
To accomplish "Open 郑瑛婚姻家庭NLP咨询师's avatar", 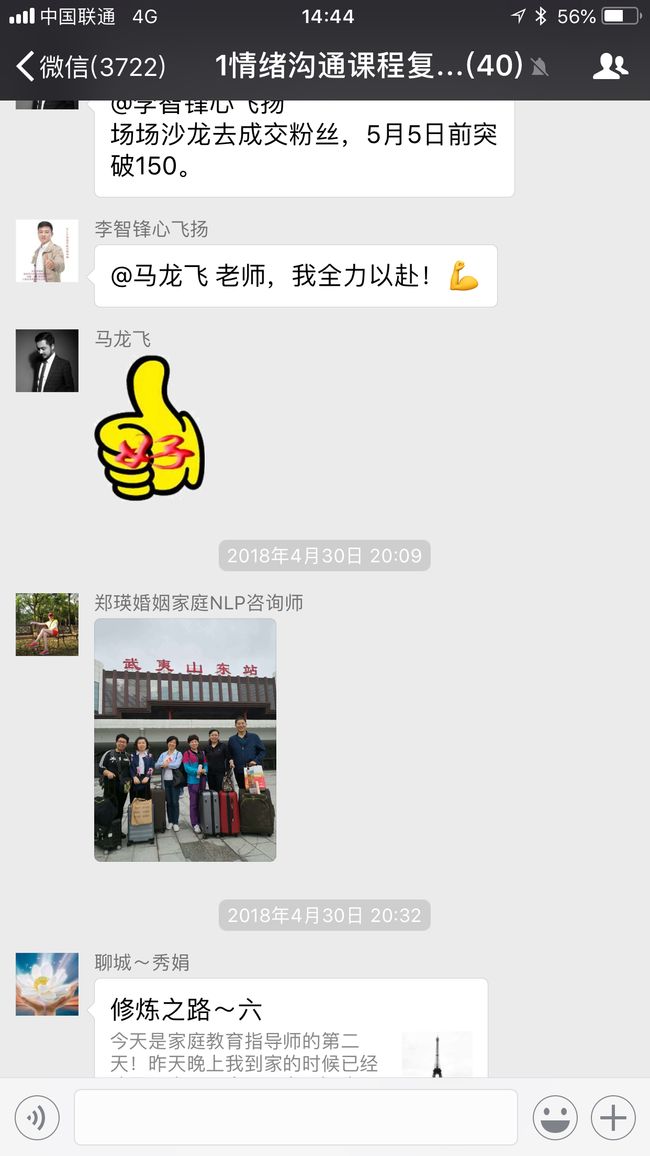I will (x=47, y=624).
